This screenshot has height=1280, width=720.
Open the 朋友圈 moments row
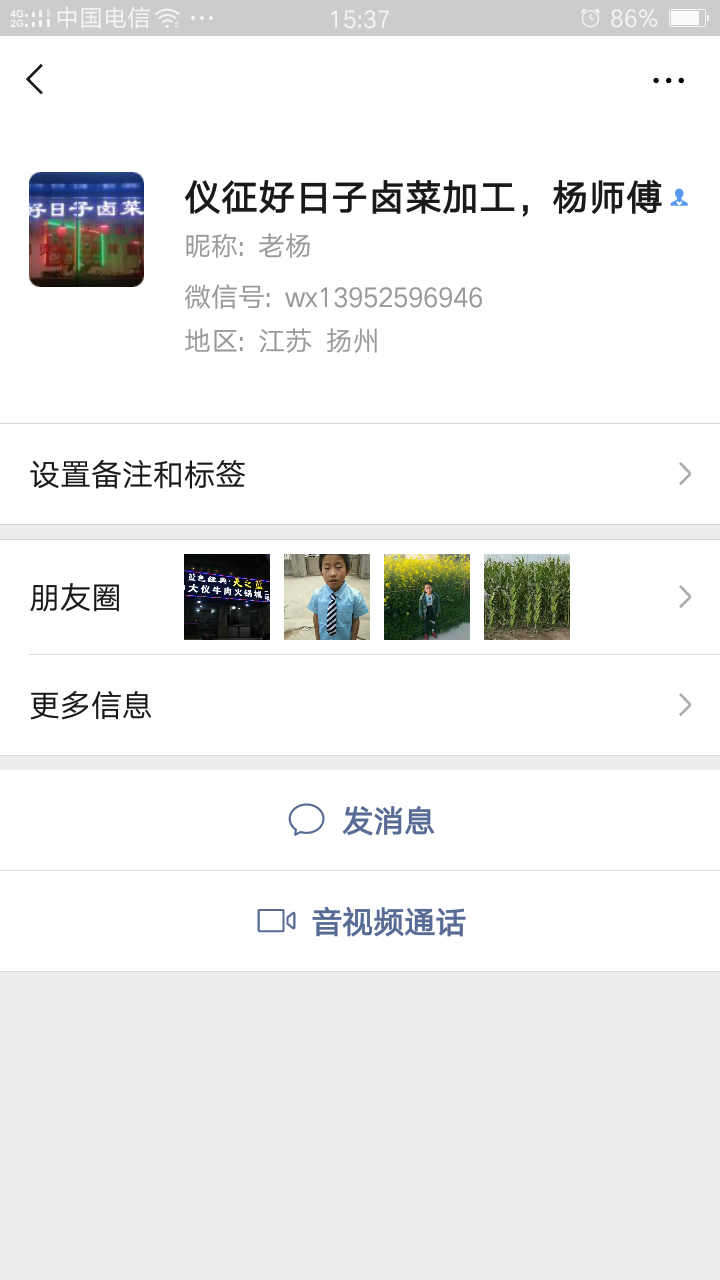(x=360, y=598)
